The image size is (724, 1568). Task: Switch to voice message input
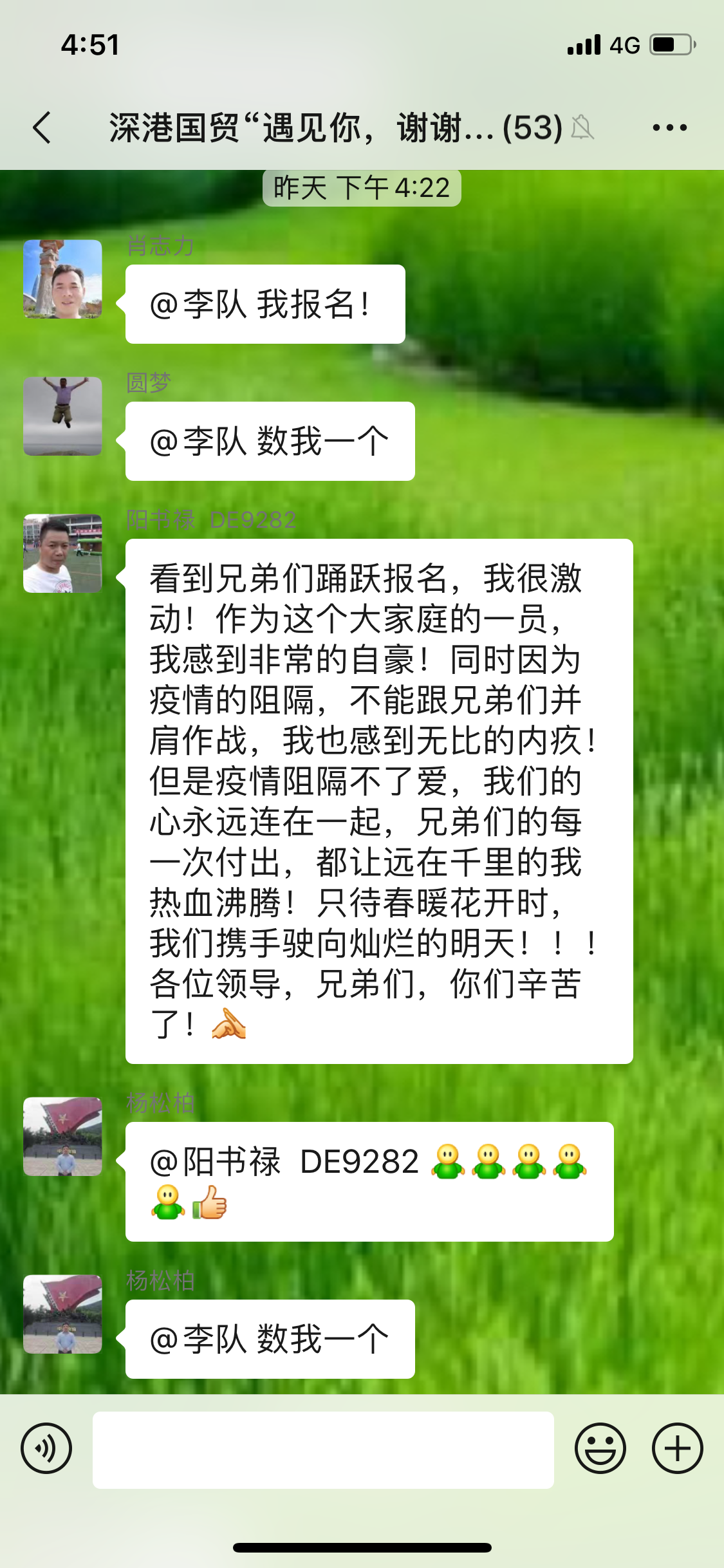click(46, 1448)
